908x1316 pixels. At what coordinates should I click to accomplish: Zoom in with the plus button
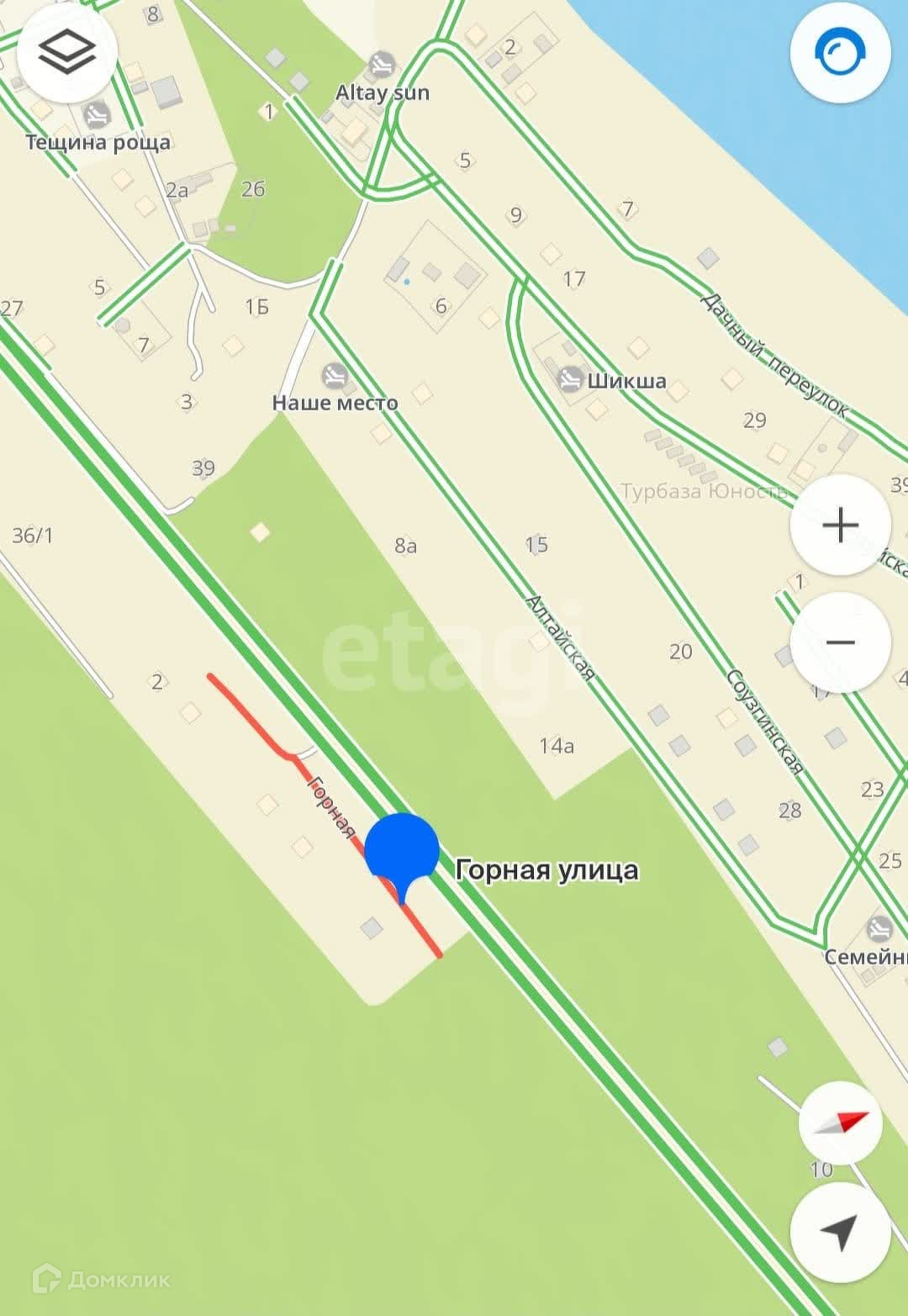click(839, 526)
